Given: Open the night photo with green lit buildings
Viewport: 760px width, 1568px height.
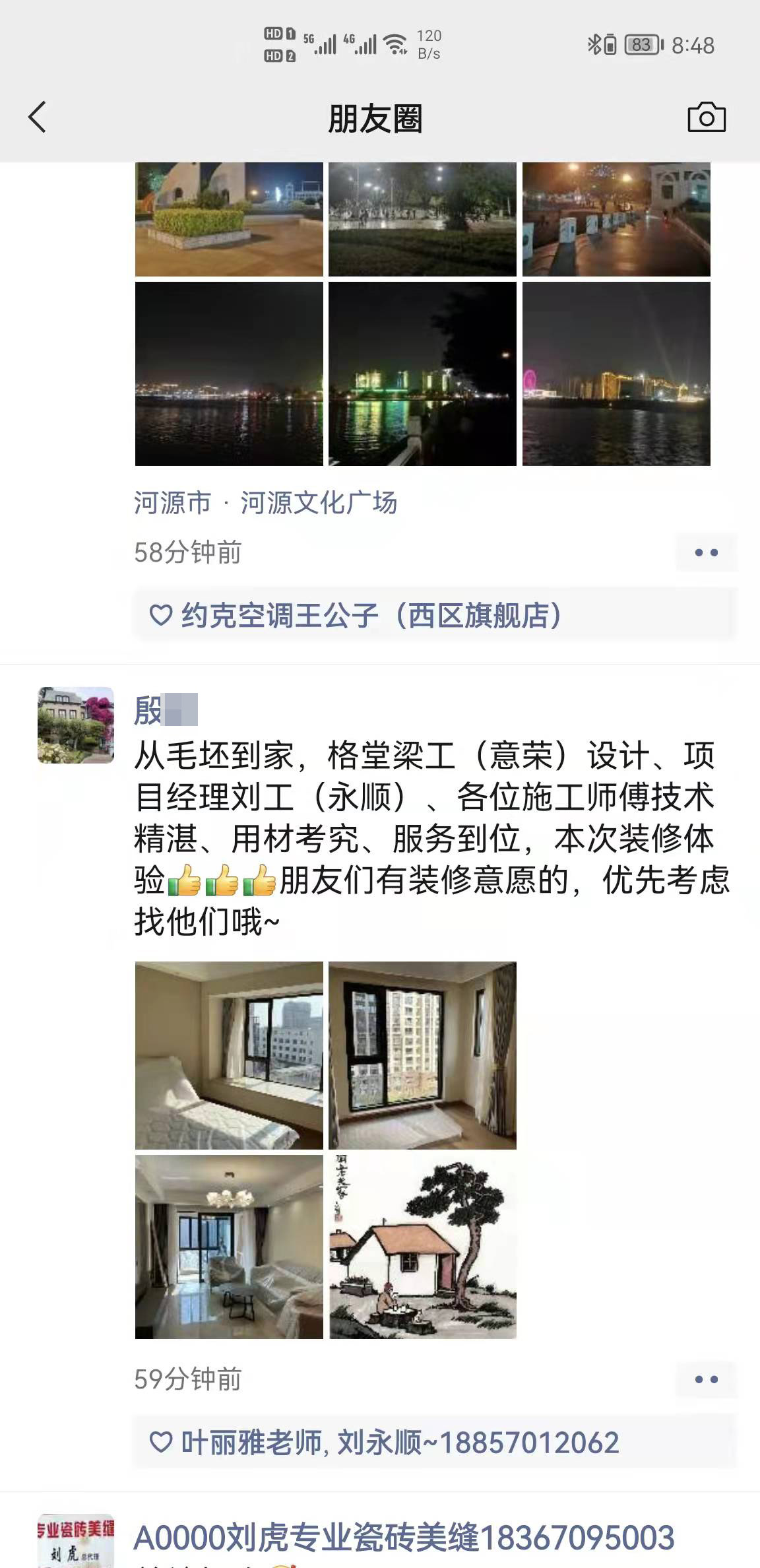Looking at the screenshot, I should pos(422,374).
